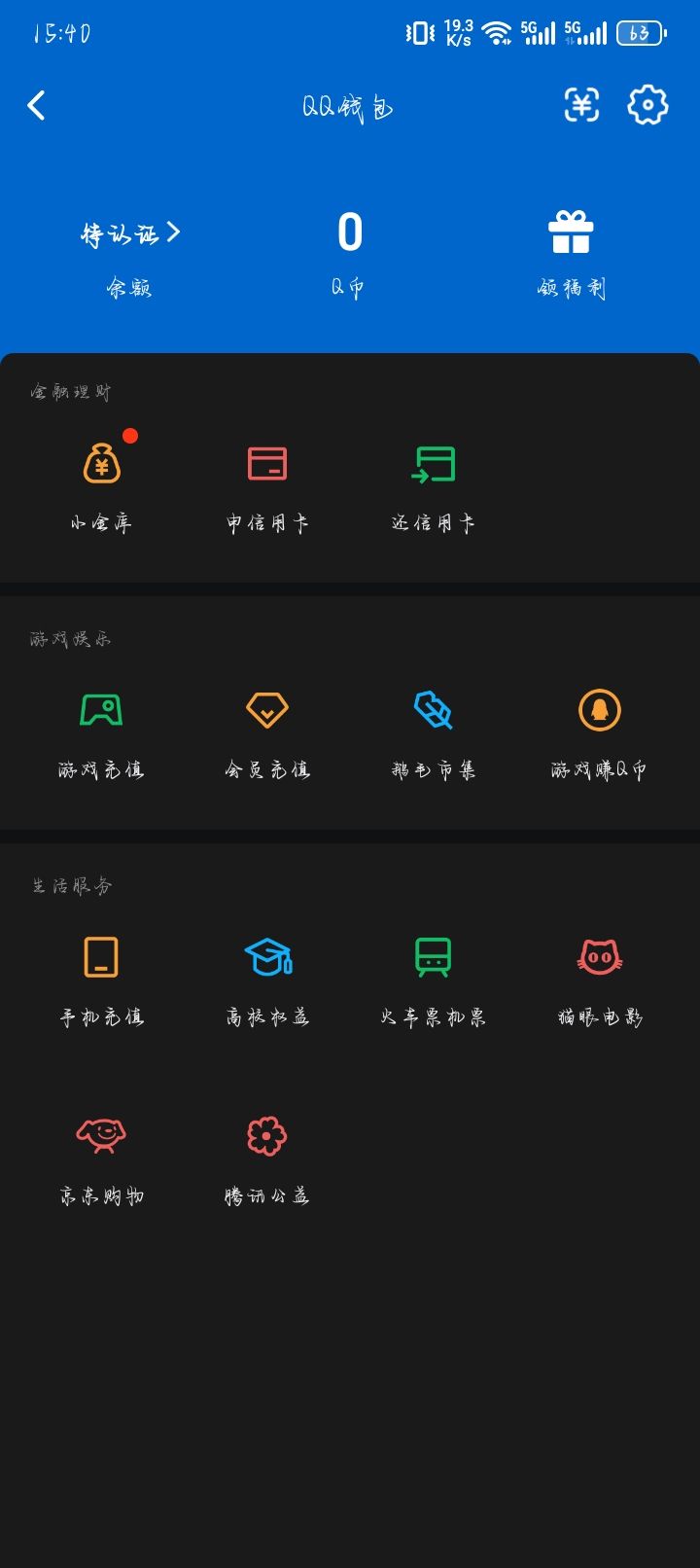
Task: Select the 游戏充值 gamepad icon
Action: click(100, 711)
